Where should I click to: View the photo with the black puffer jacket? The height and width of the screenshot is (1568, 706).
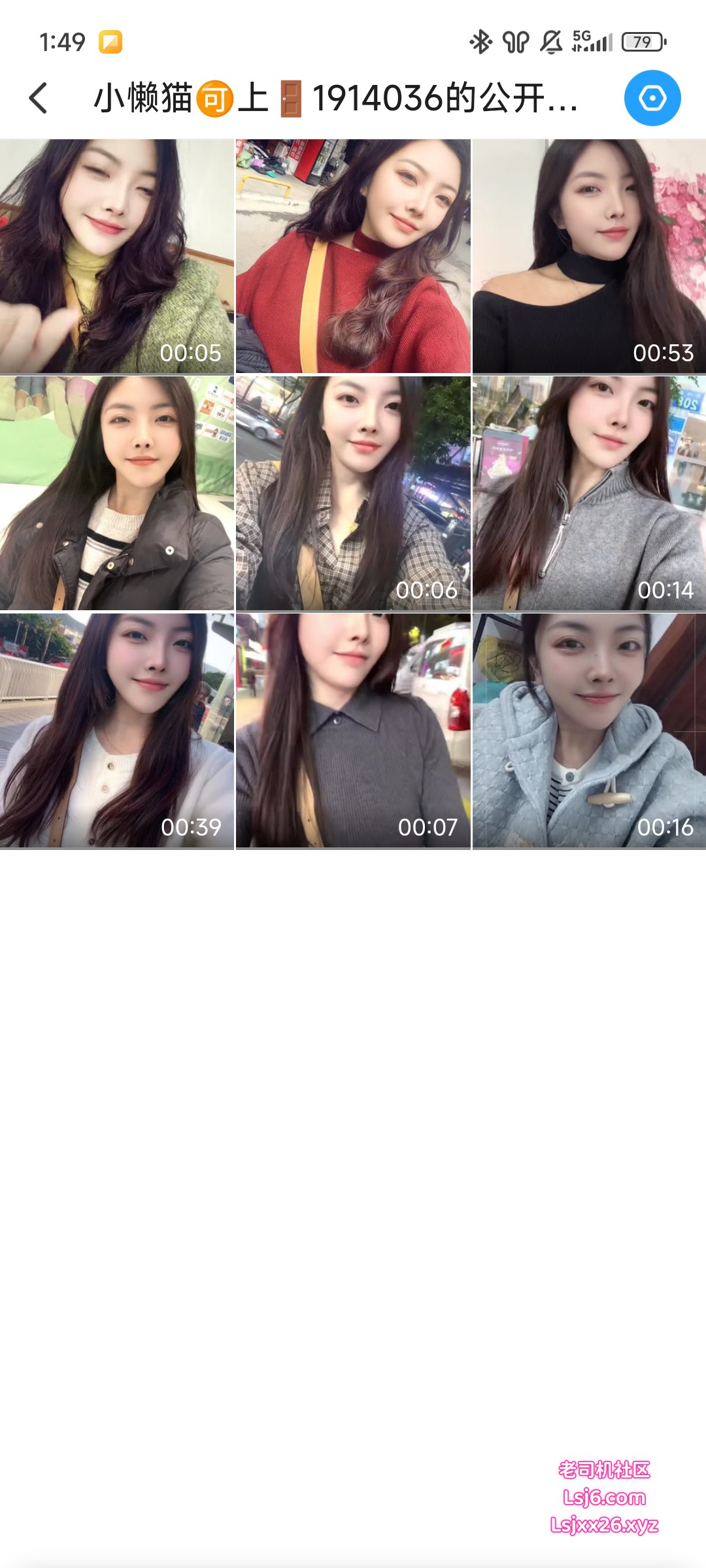pyautogui.click(x=117, y=493)
